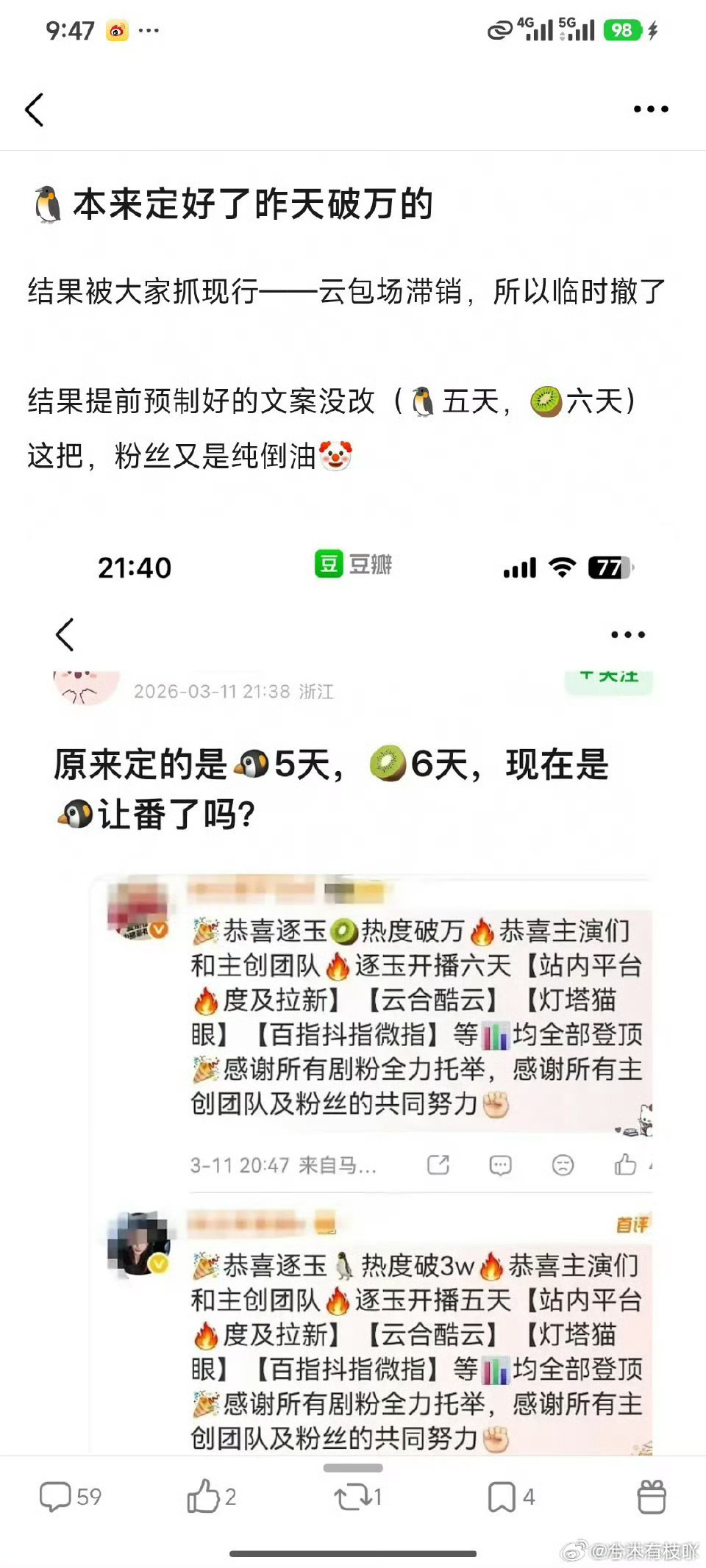Bookmark the post with the favorite icon
The image size is (706, 1568).
(502, 1495)
